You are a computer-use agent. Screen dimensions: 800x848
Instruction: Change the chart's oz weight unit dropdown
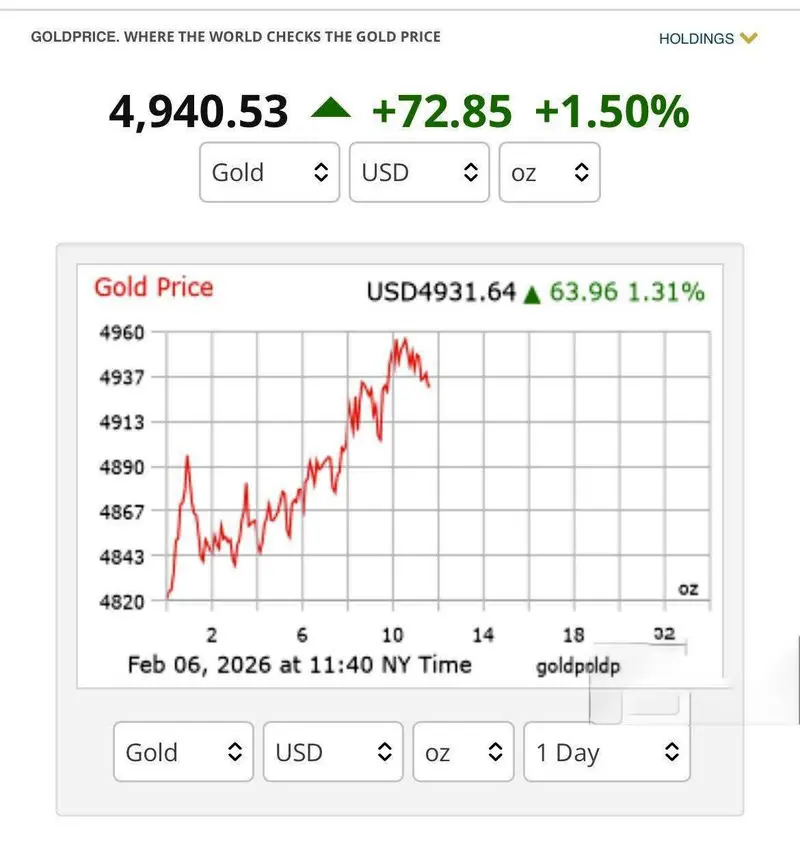coord(463,752)
